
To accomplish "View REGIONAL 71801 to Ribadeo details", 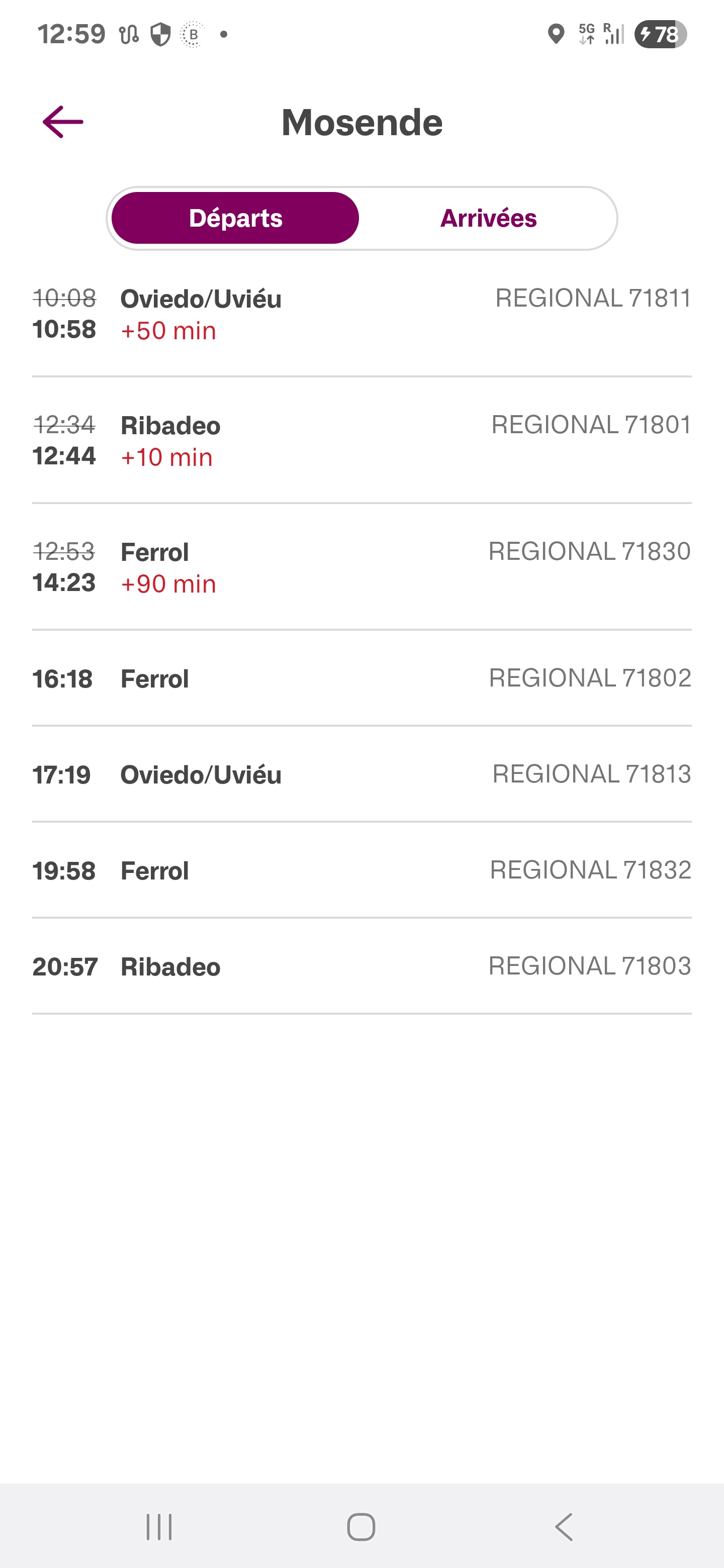I will click(361, 441).
